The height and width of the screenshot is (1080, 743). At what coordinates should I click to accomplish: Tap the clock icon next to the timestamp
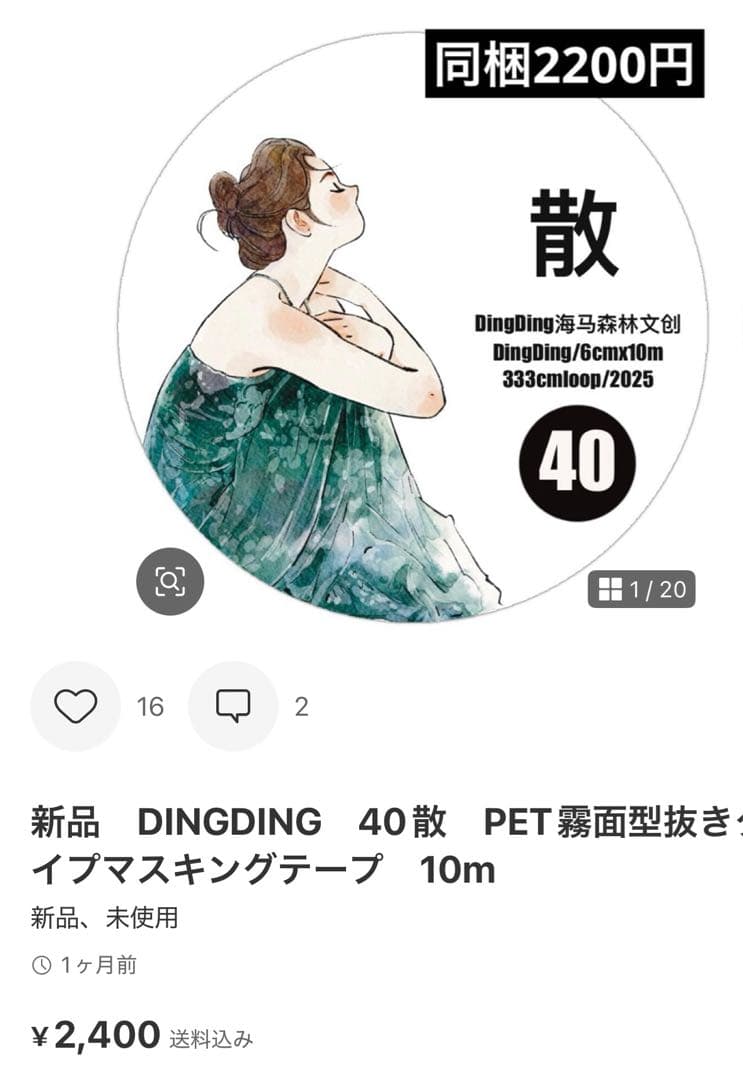tap(41, 966)
